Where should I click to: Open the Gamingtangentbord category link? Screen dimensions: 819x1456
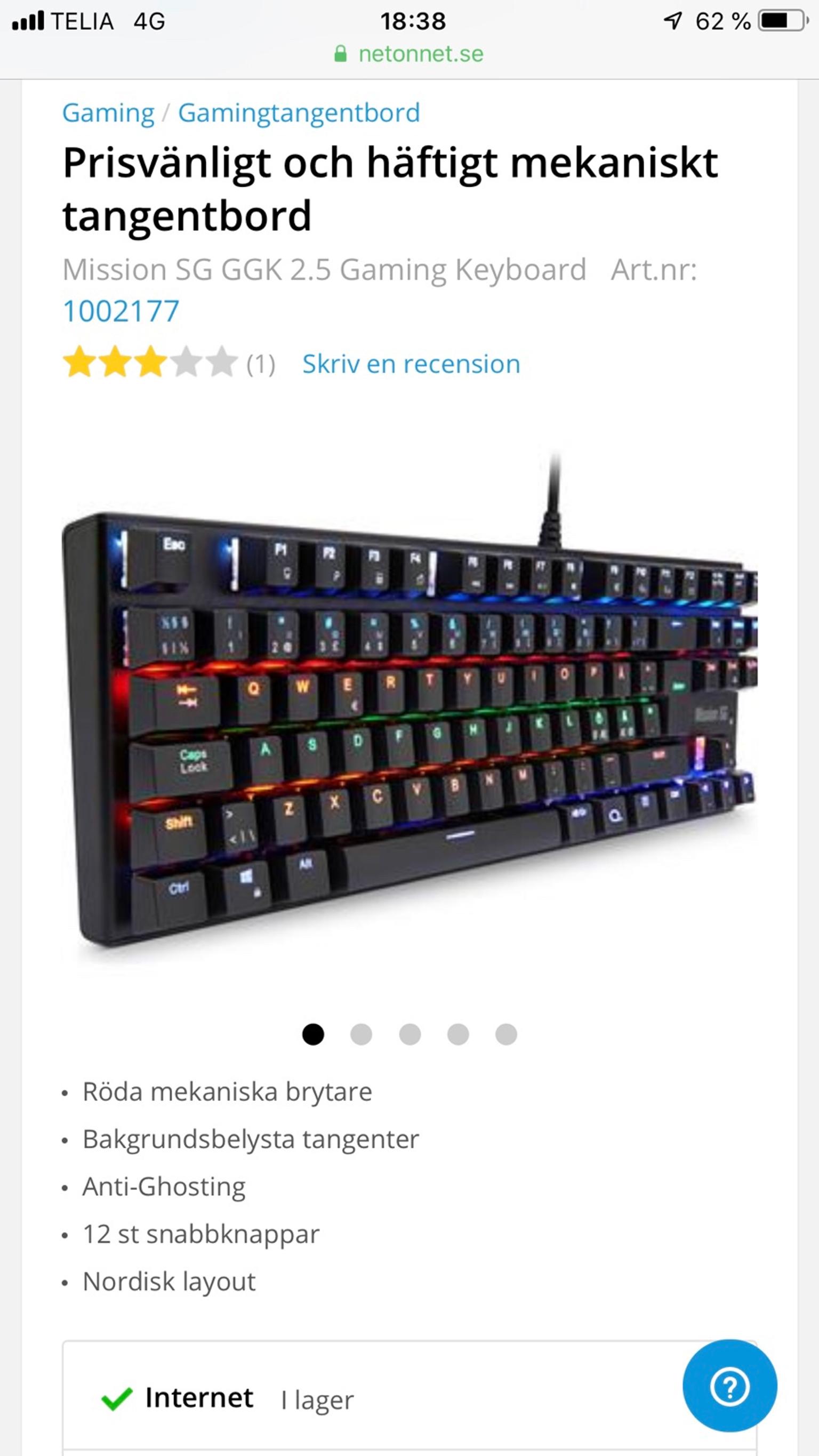[x=299, y=113]
